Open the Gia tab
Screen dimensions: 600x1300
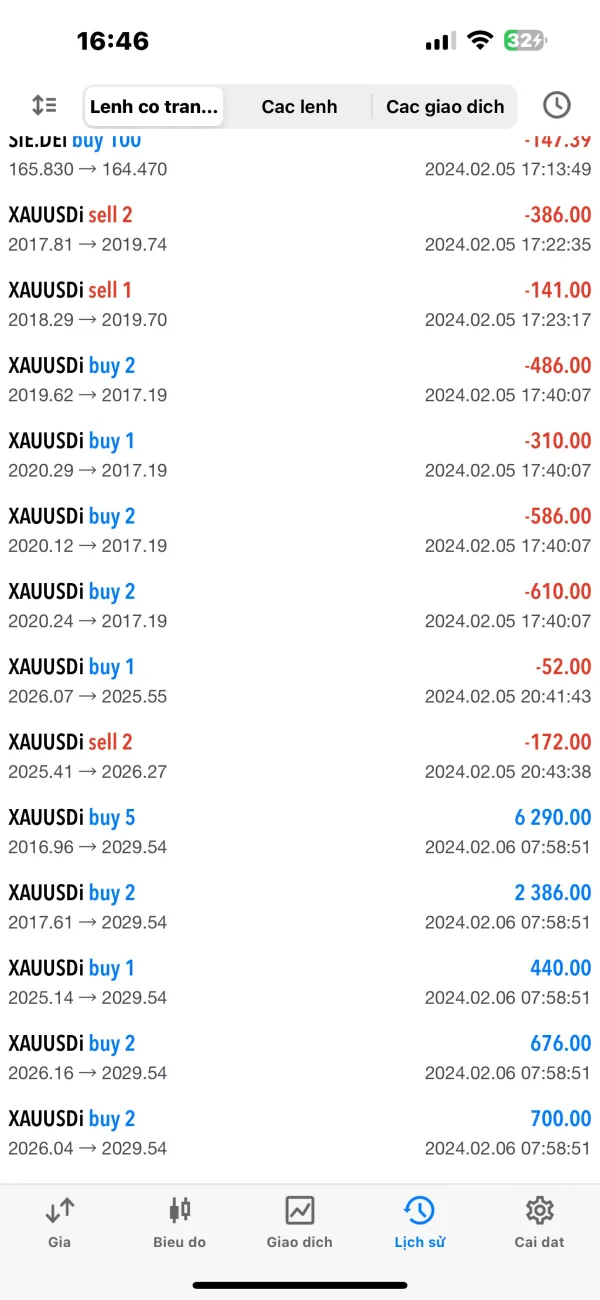pyautogui.click(x=59, y=1222)
